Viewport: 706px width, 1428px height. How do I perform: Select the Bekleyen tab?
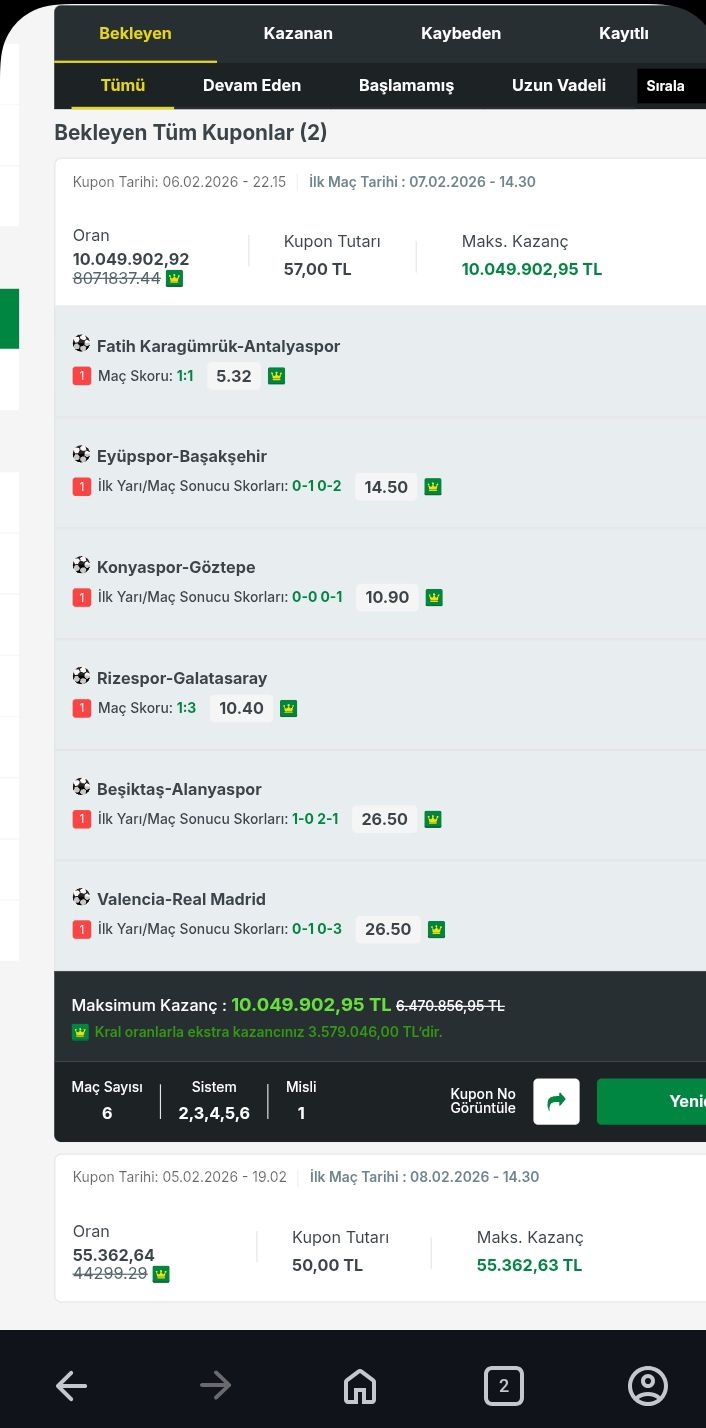135,33
